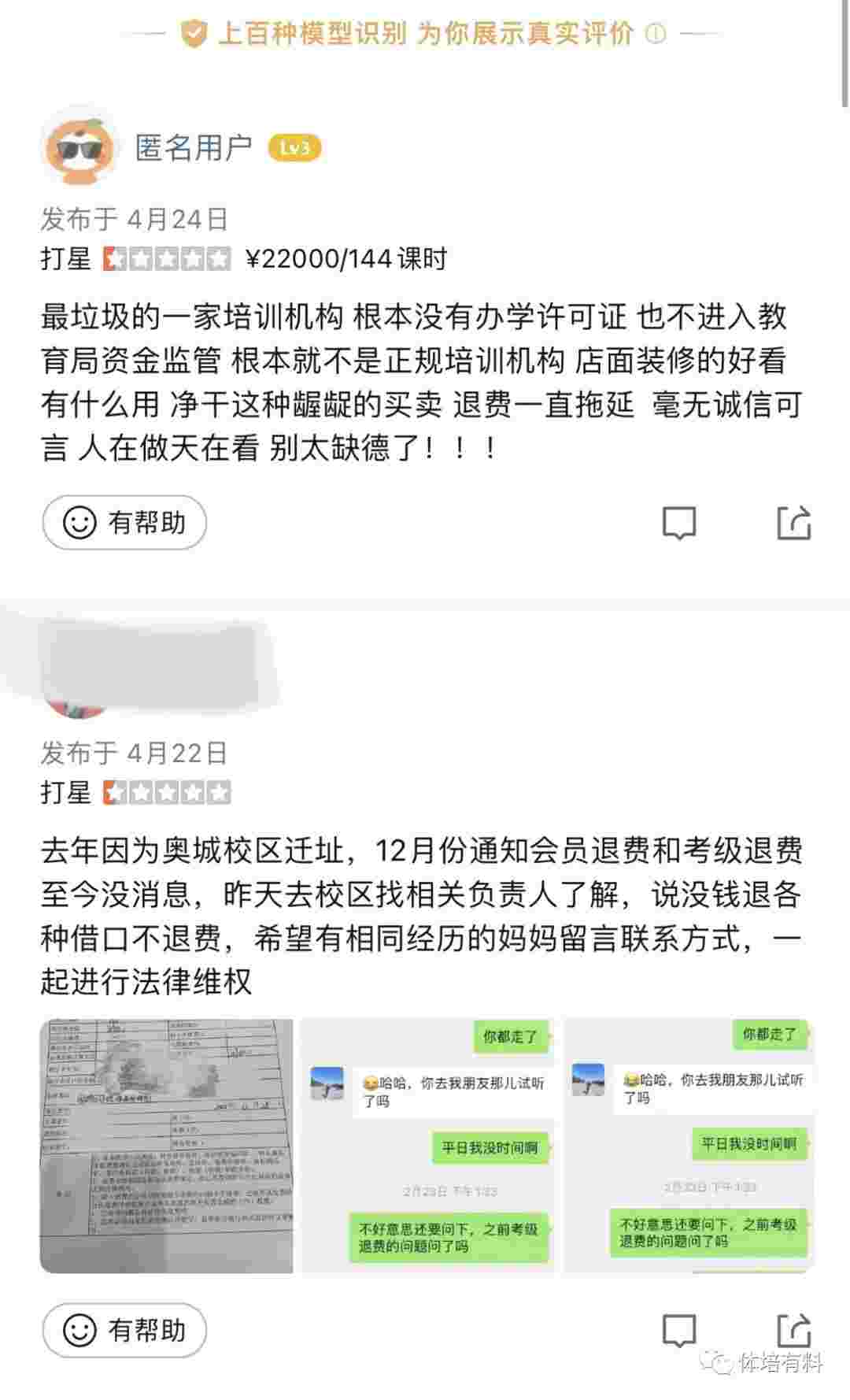Mark the April 22 review as 有帮助
This screenshot has height=1400, width=850.
124,1330
